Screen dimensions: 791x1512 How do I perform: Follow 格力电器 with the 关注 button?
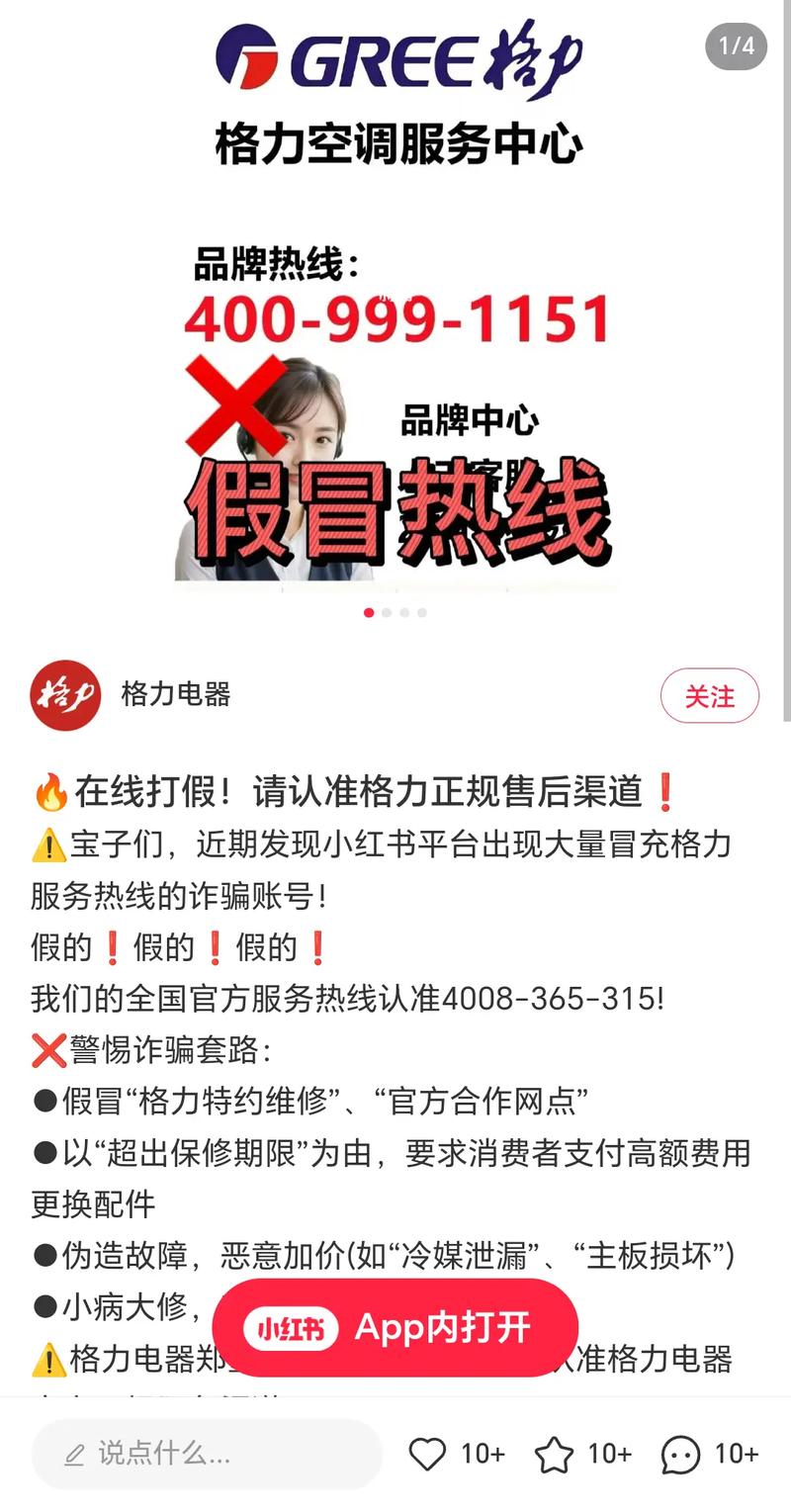pyautogui.click(x=710, y=696)
